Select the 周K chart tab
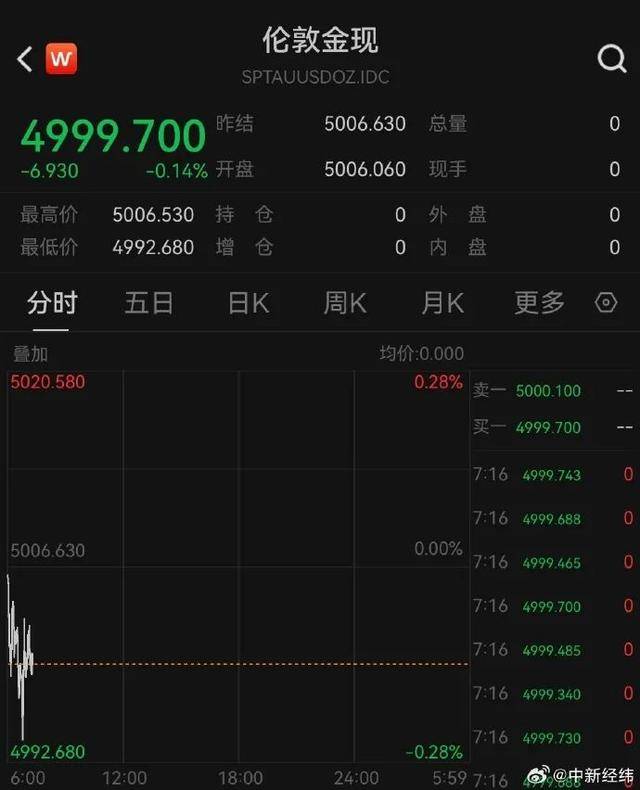The image size is (640, 790). tap(345, 303)
